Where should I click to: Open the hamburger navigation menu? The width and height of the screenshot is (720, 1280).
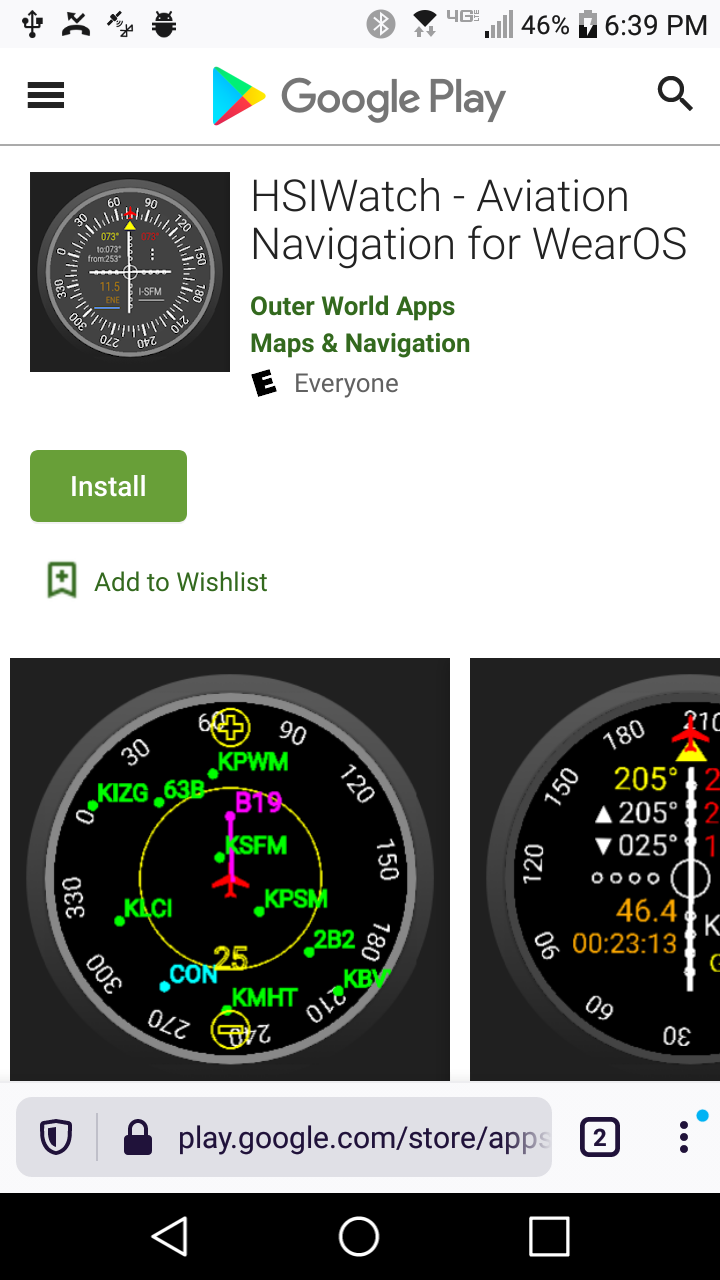pyautogui.click(x=46, y=96)
